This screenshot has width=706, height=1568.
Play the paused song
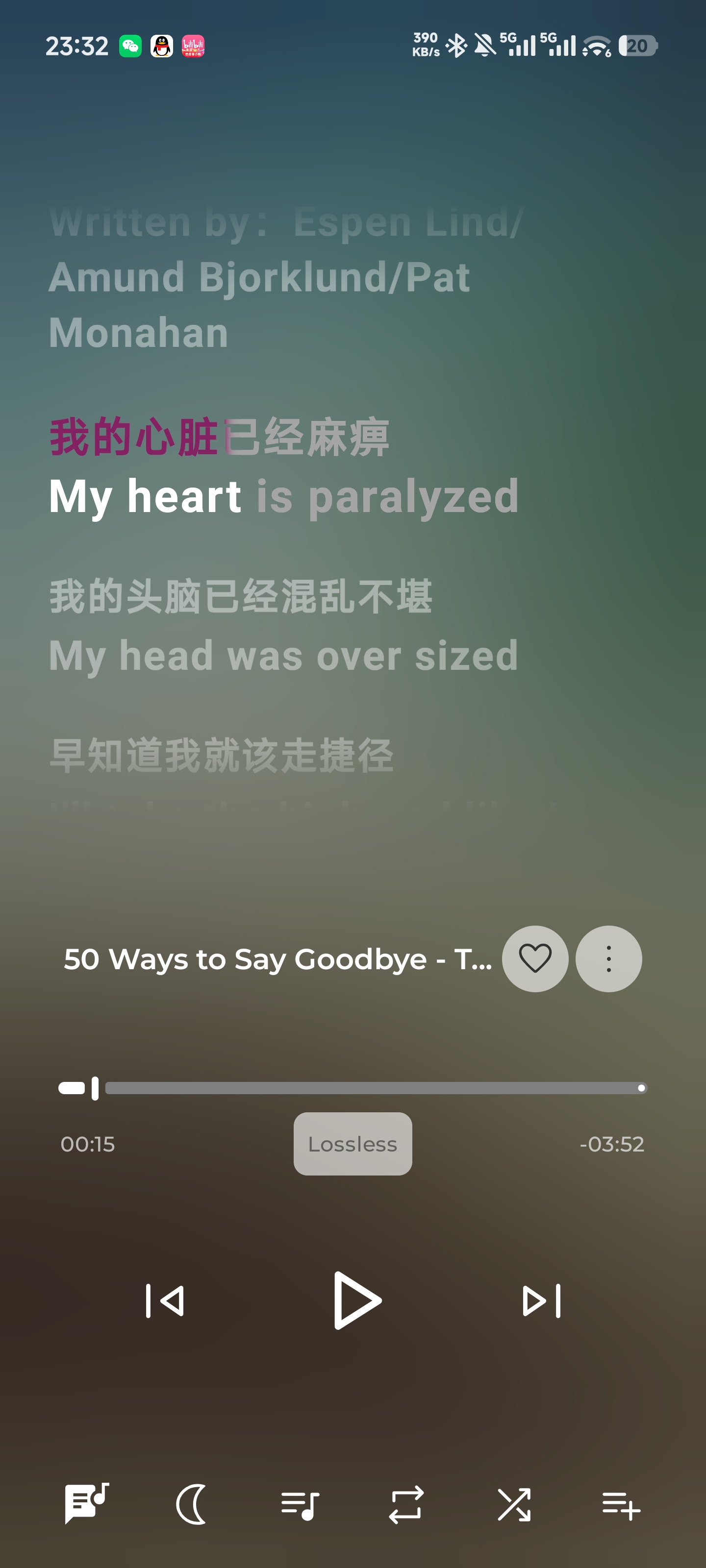coord(356,1300)
